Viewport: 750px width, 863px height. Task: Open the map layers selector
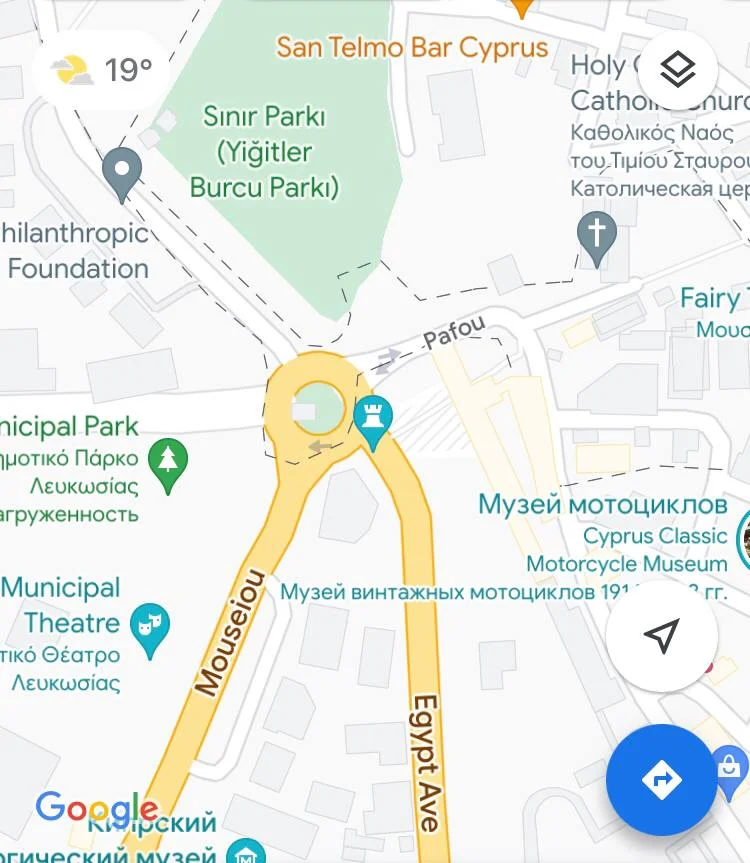pos(678,70)
